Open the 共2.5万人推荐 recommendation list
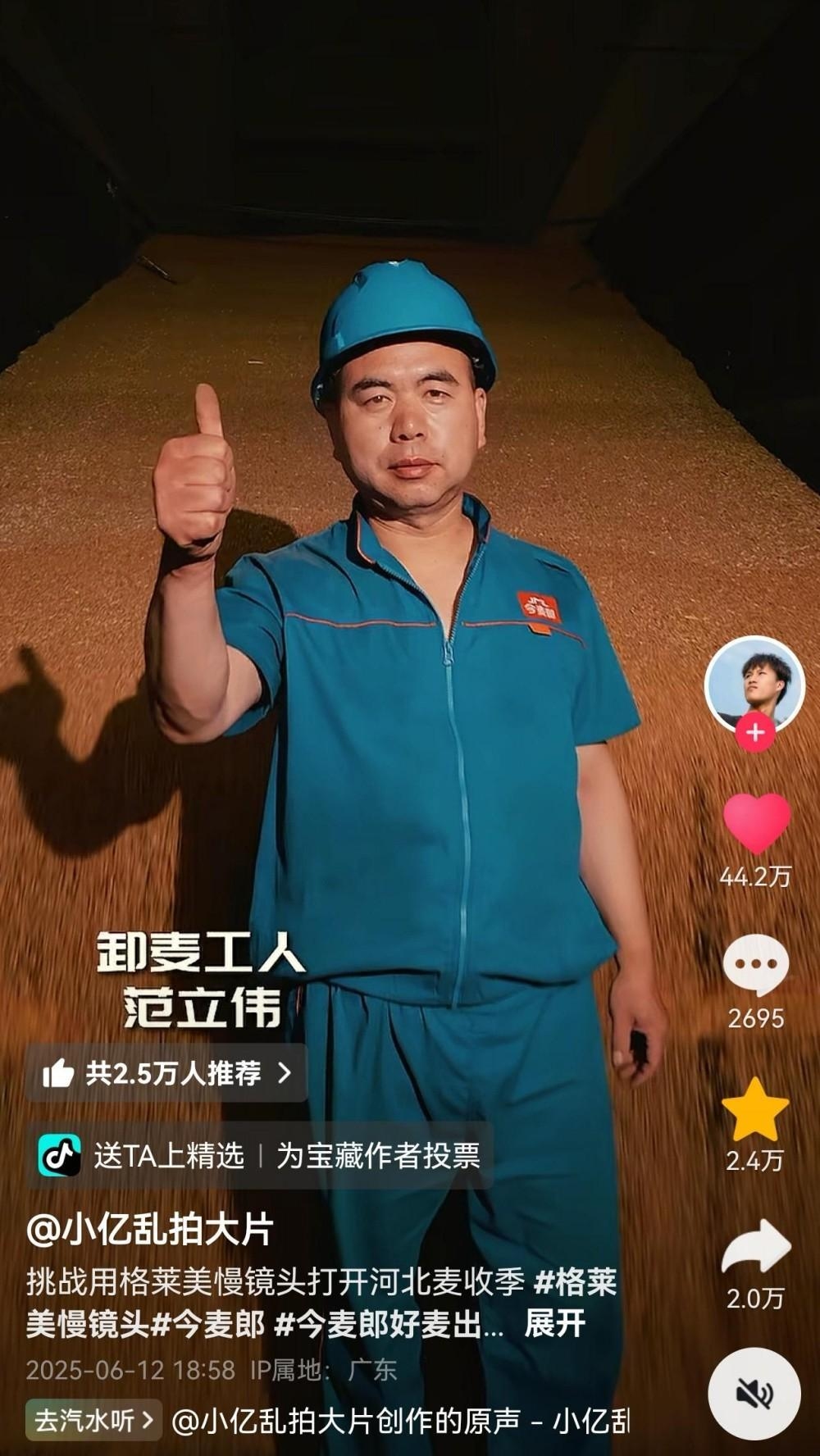Image resolution: width=820 pixels, height=1456 pixels. tap(166, 1073)
